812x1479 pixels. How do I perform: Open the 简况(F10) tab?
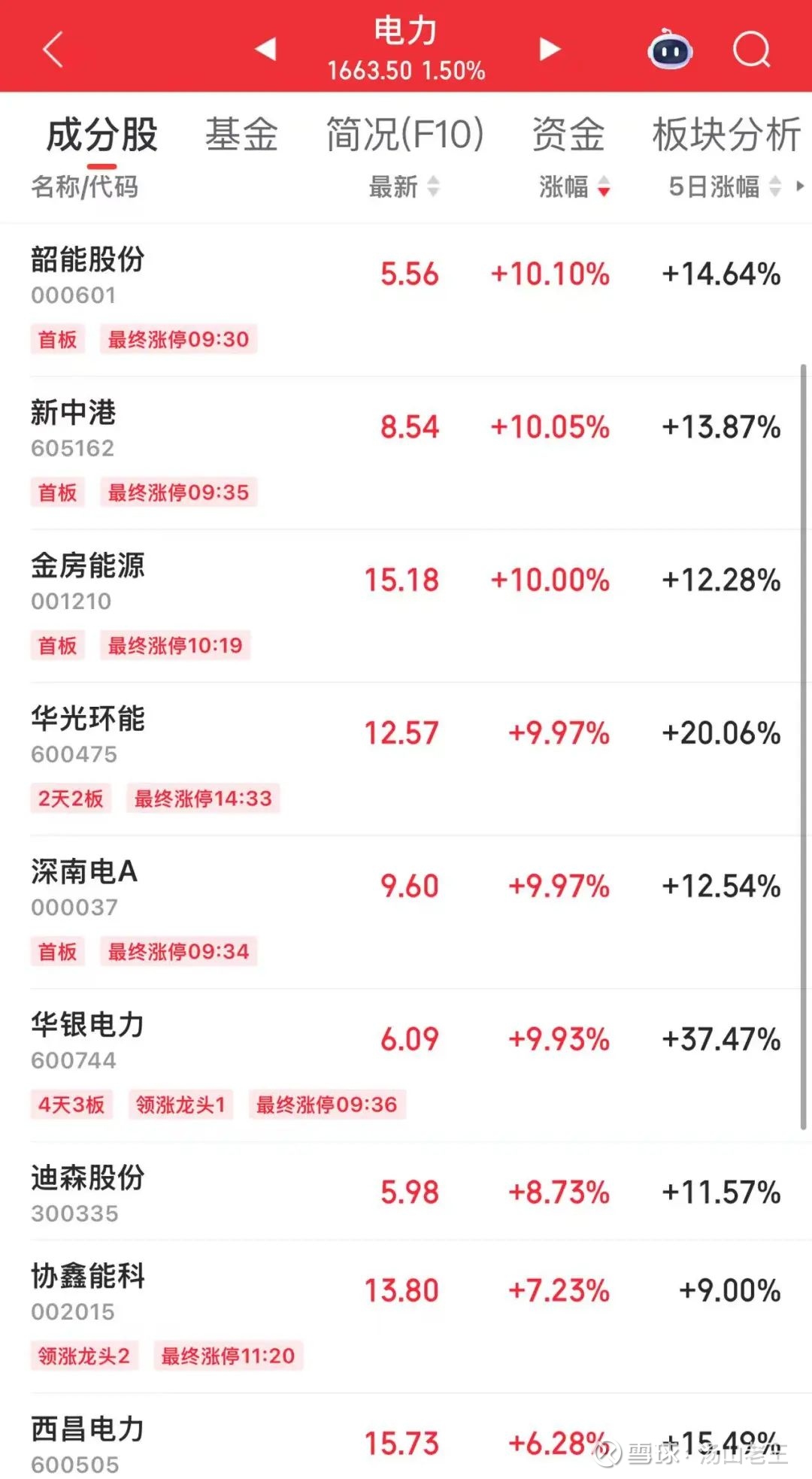[404, 135]
